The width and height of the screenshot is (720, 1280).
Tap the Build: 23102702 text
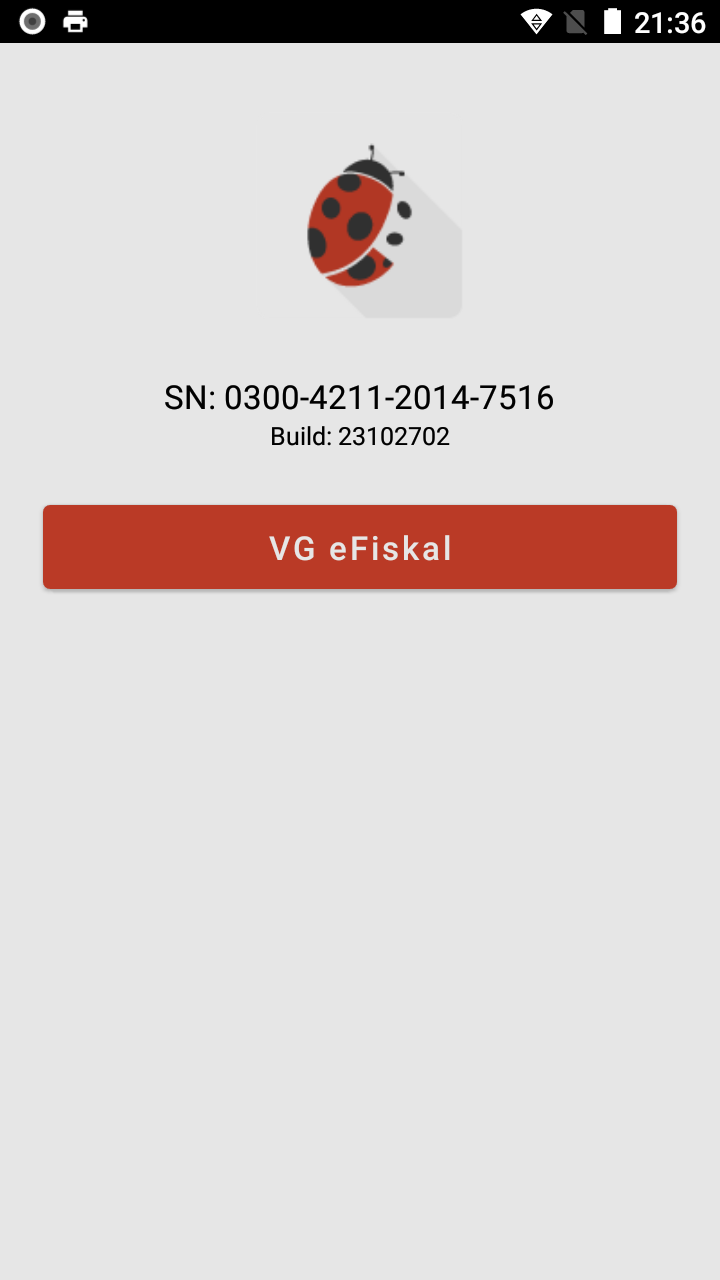360,436
